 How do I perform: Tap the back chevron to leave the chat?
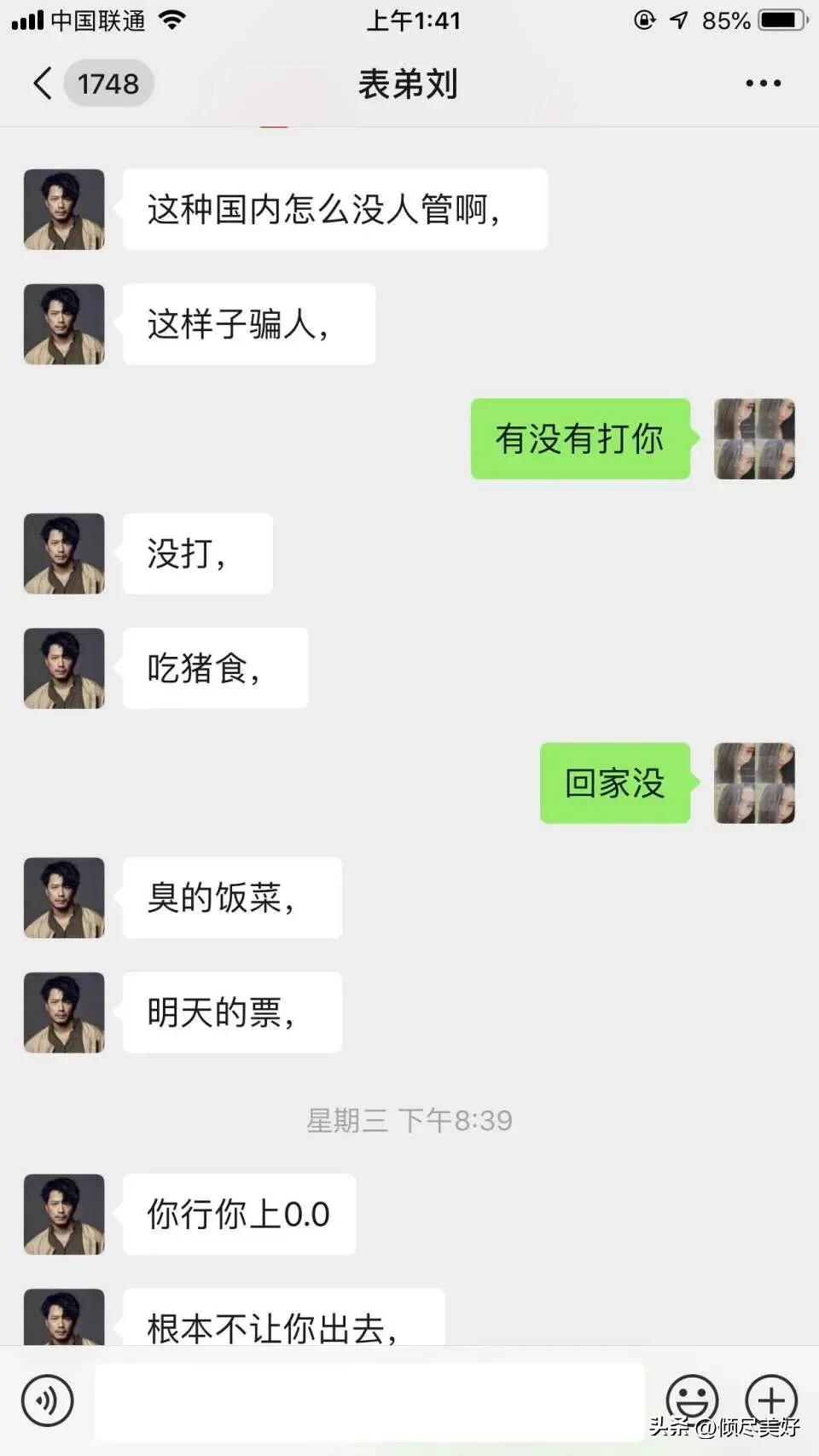click(42, 83)
